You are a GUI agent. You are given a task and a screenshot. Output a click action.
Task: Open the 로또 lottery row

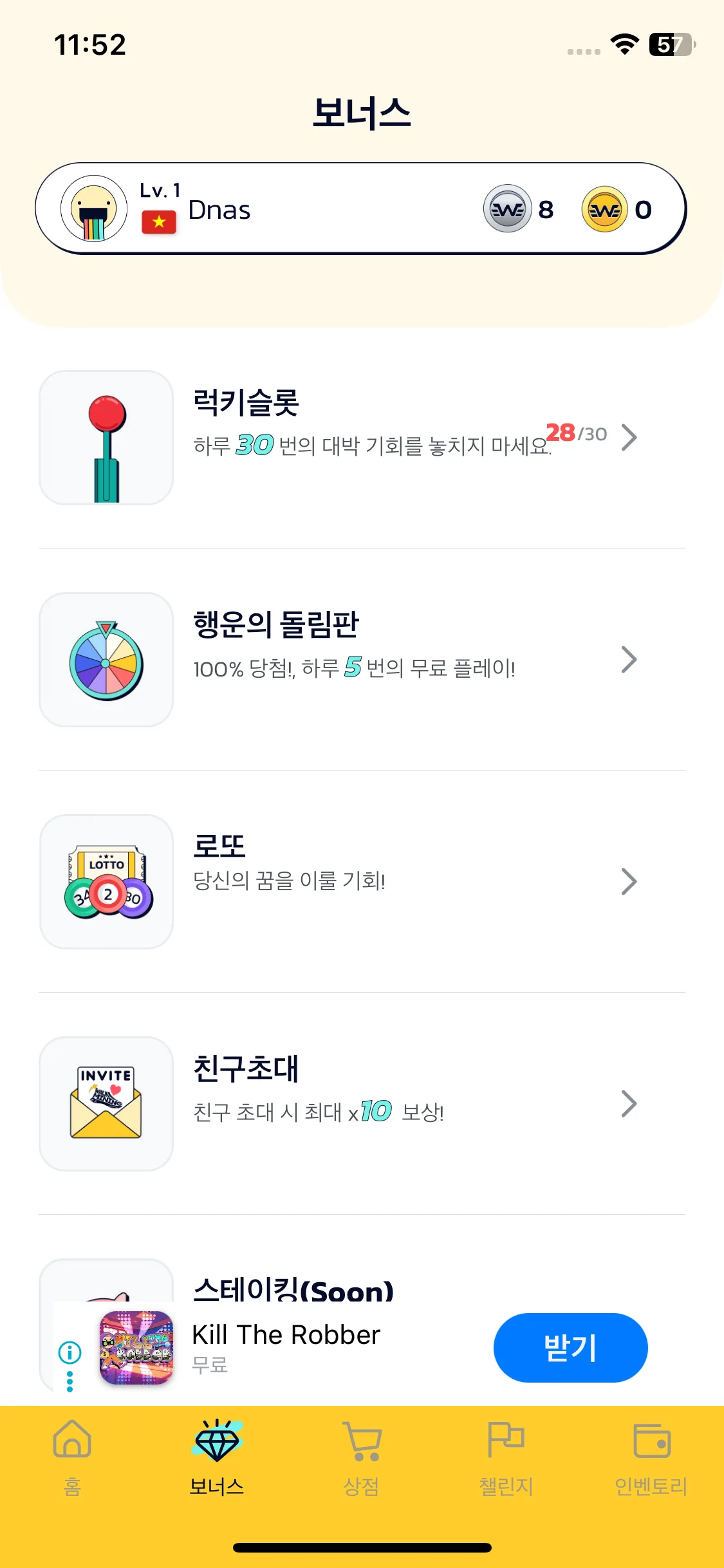pos(360,882)
